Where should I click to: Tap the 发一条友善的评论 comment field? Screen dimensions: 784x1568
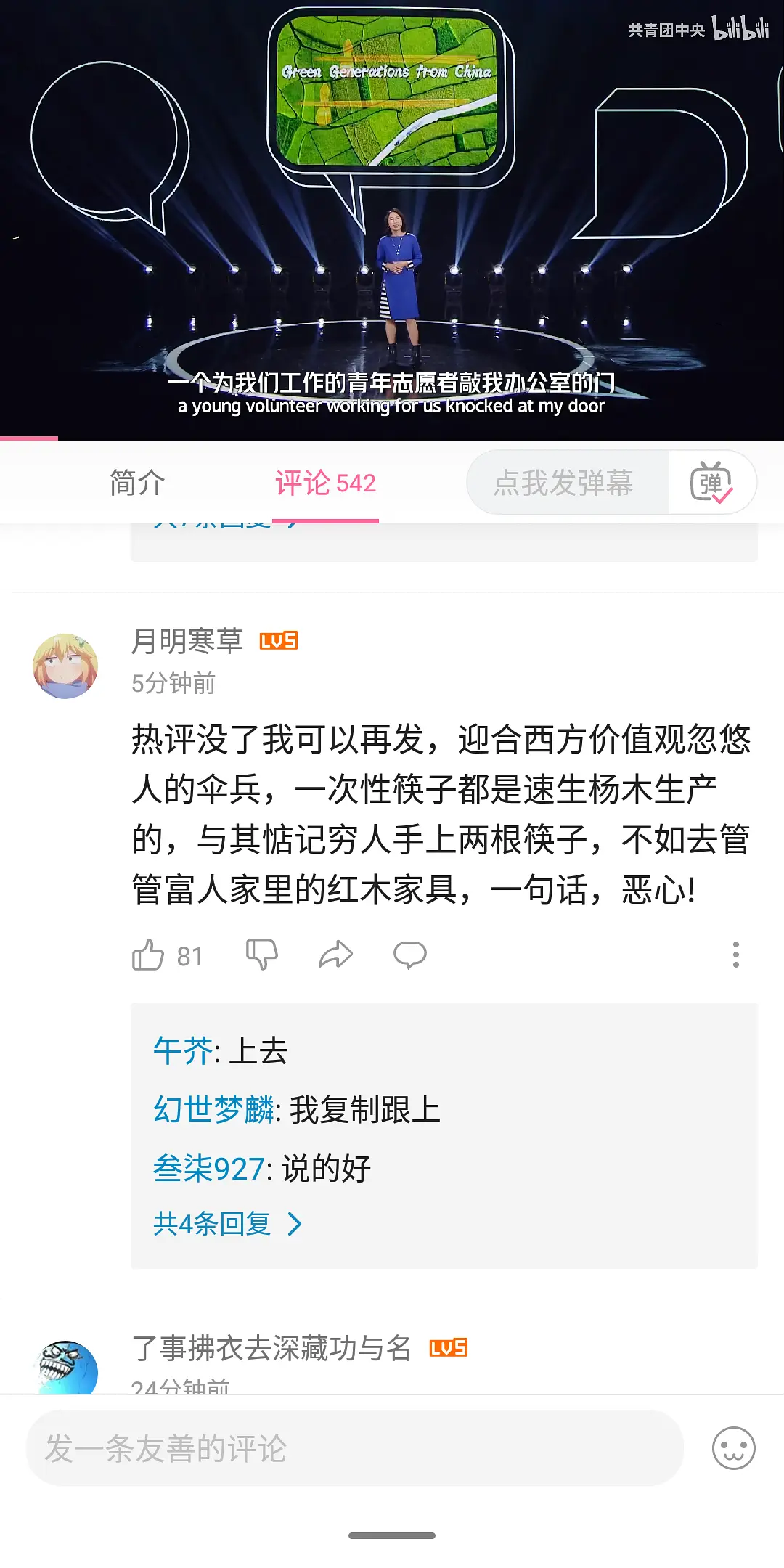coord(354,1448)
